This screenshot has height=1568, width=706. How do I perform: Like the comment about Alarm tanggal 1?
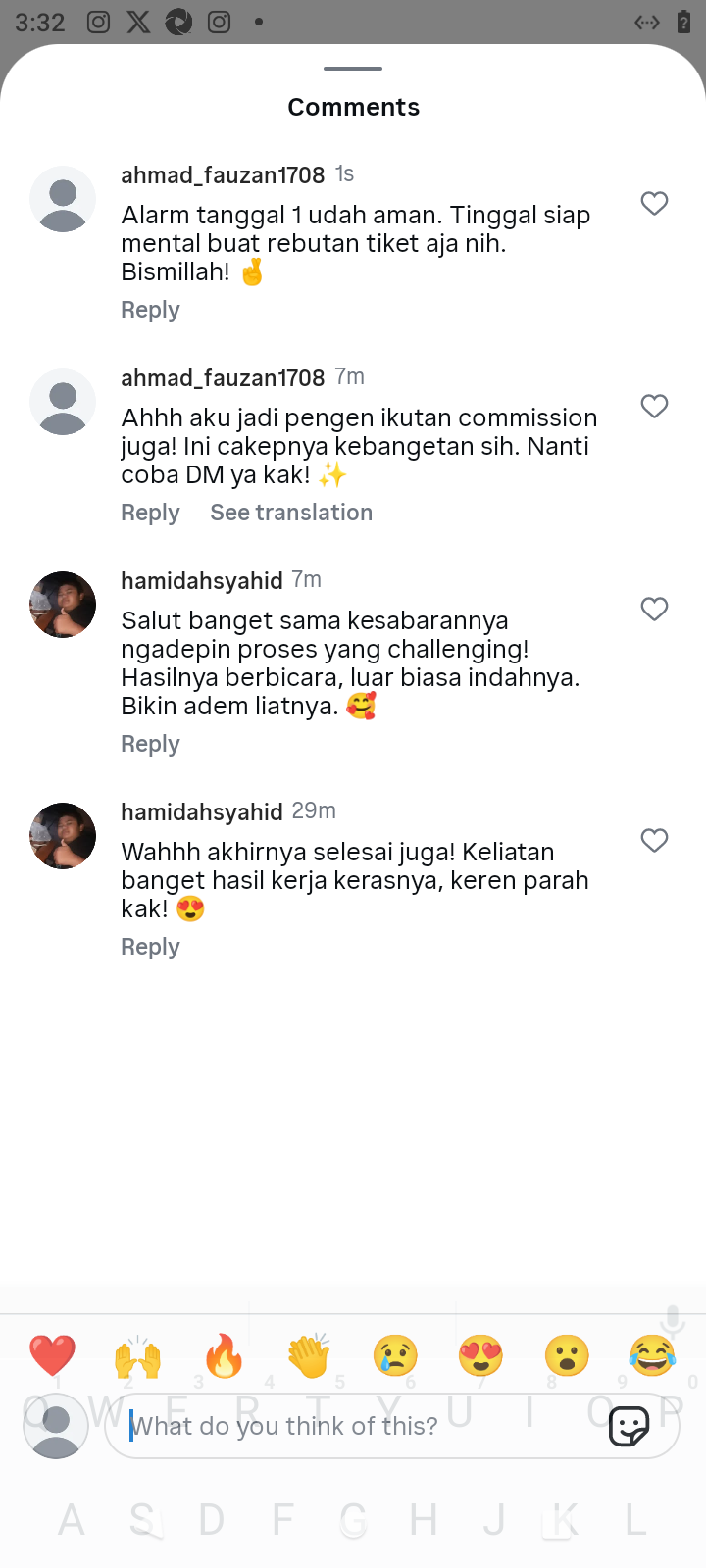654,203
